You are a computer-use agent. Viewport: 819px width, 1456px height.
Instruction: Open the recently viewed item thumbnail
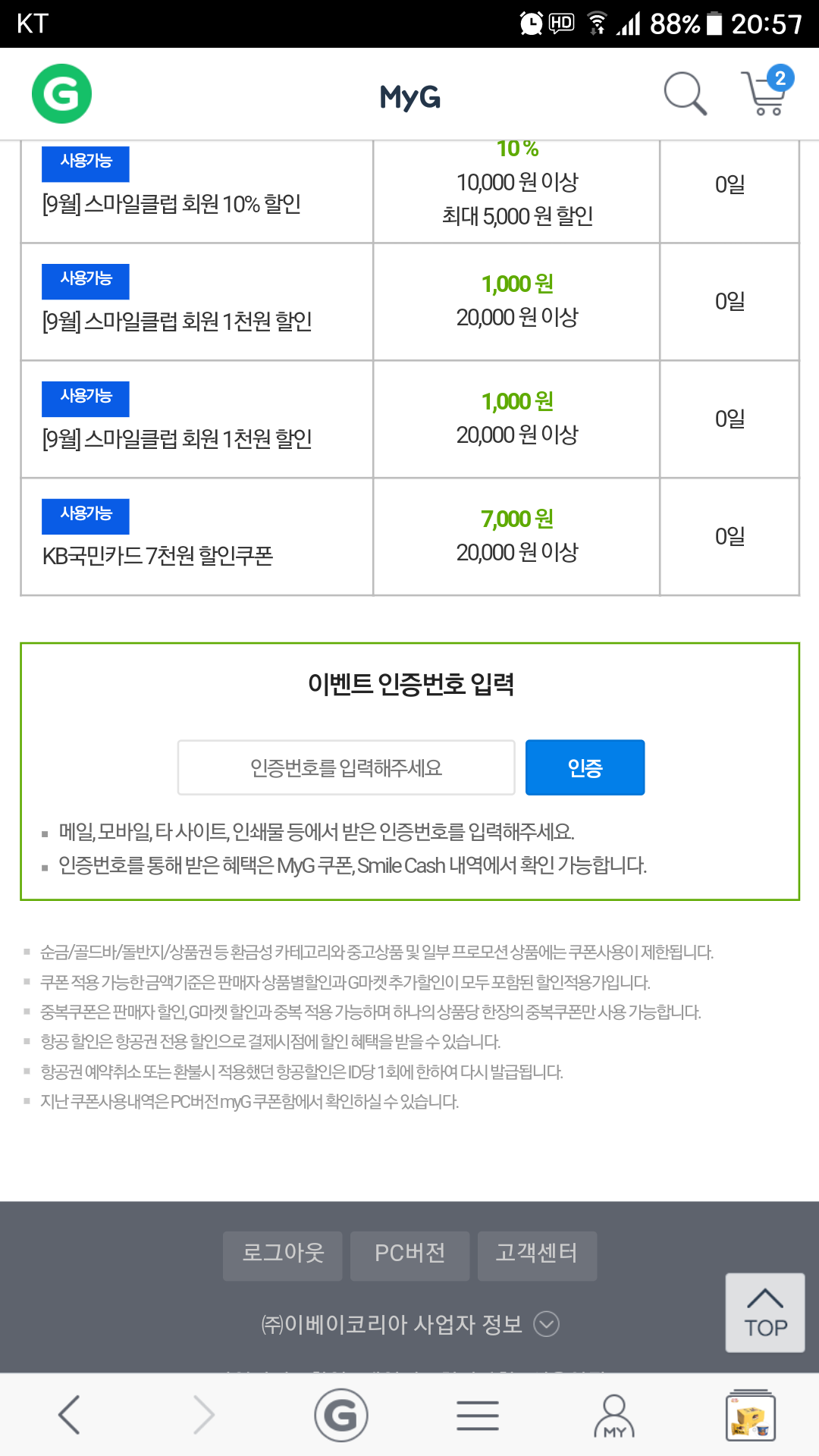751,1415
